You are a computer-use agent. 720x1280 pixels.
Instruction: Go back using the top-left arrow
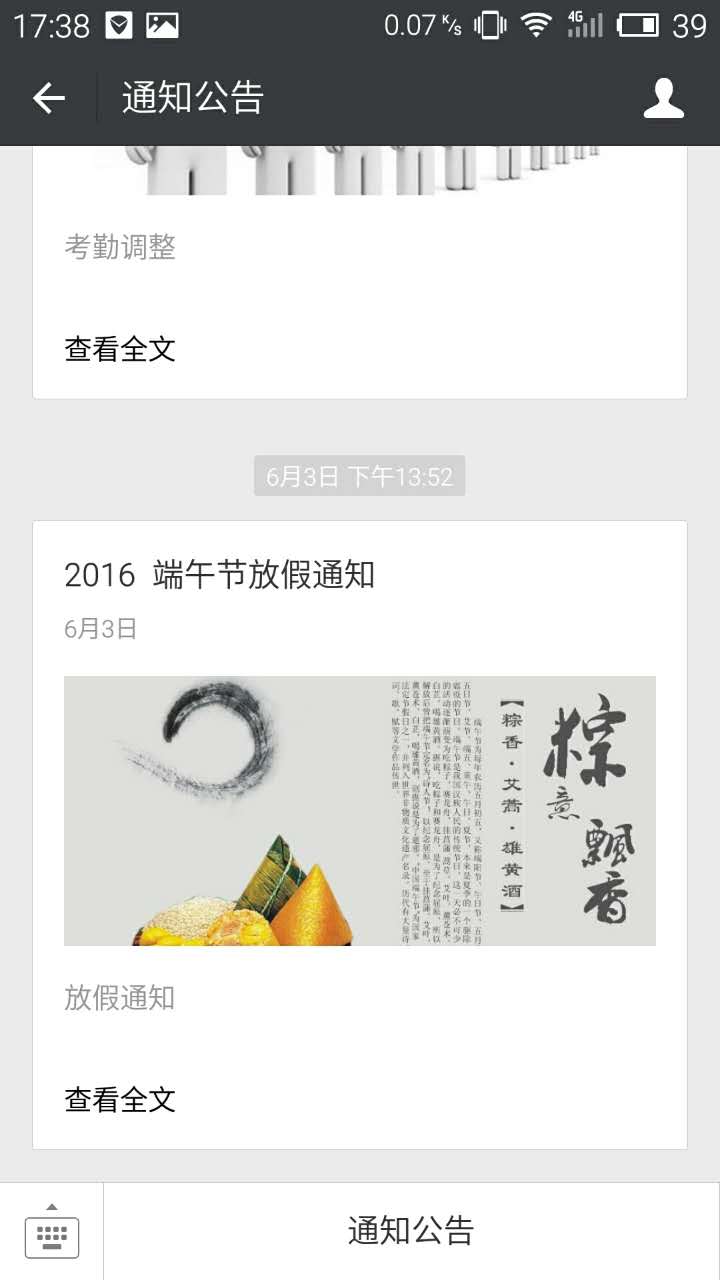pyautogui.click(x=48, y=98)
